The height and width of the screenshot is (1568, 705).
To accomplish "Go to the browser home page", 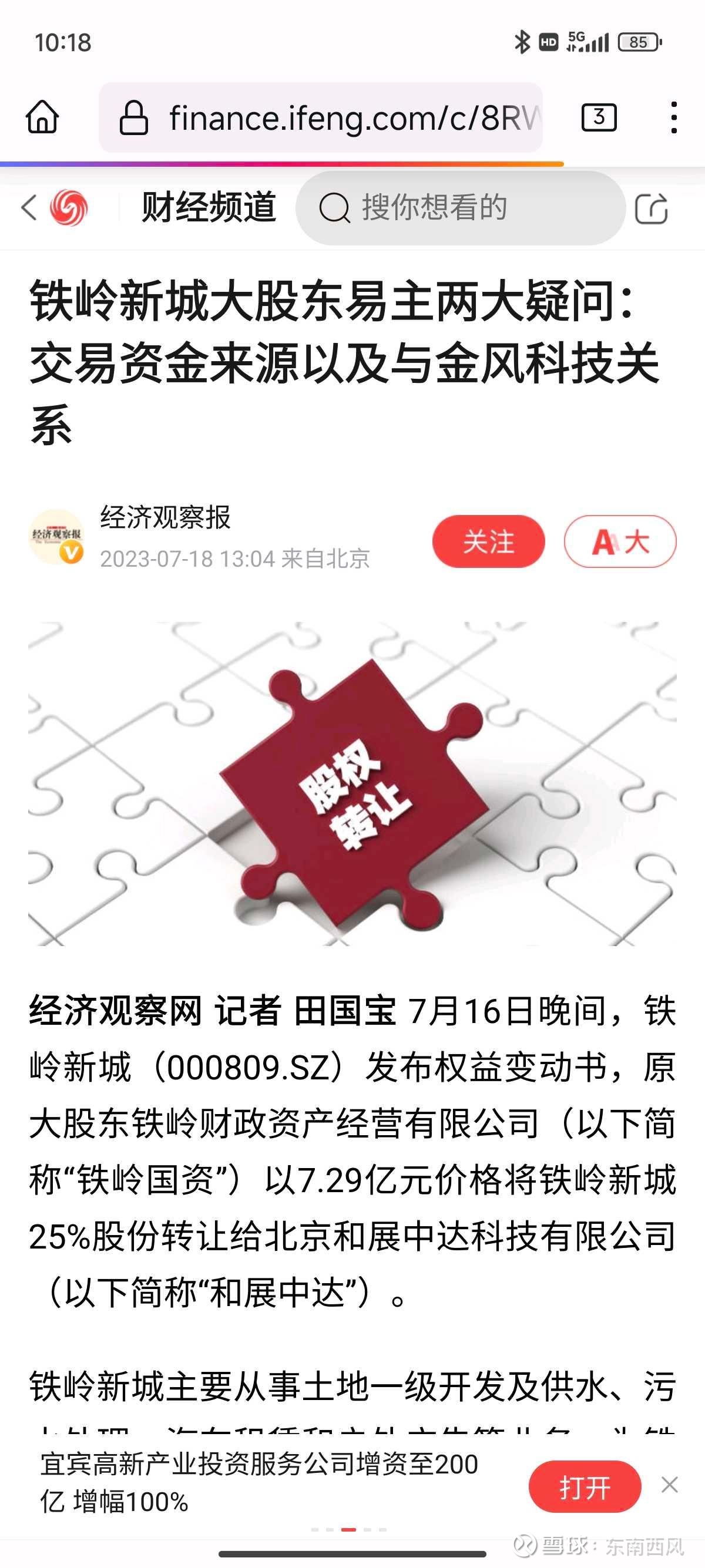I will [x=43, y=117].
